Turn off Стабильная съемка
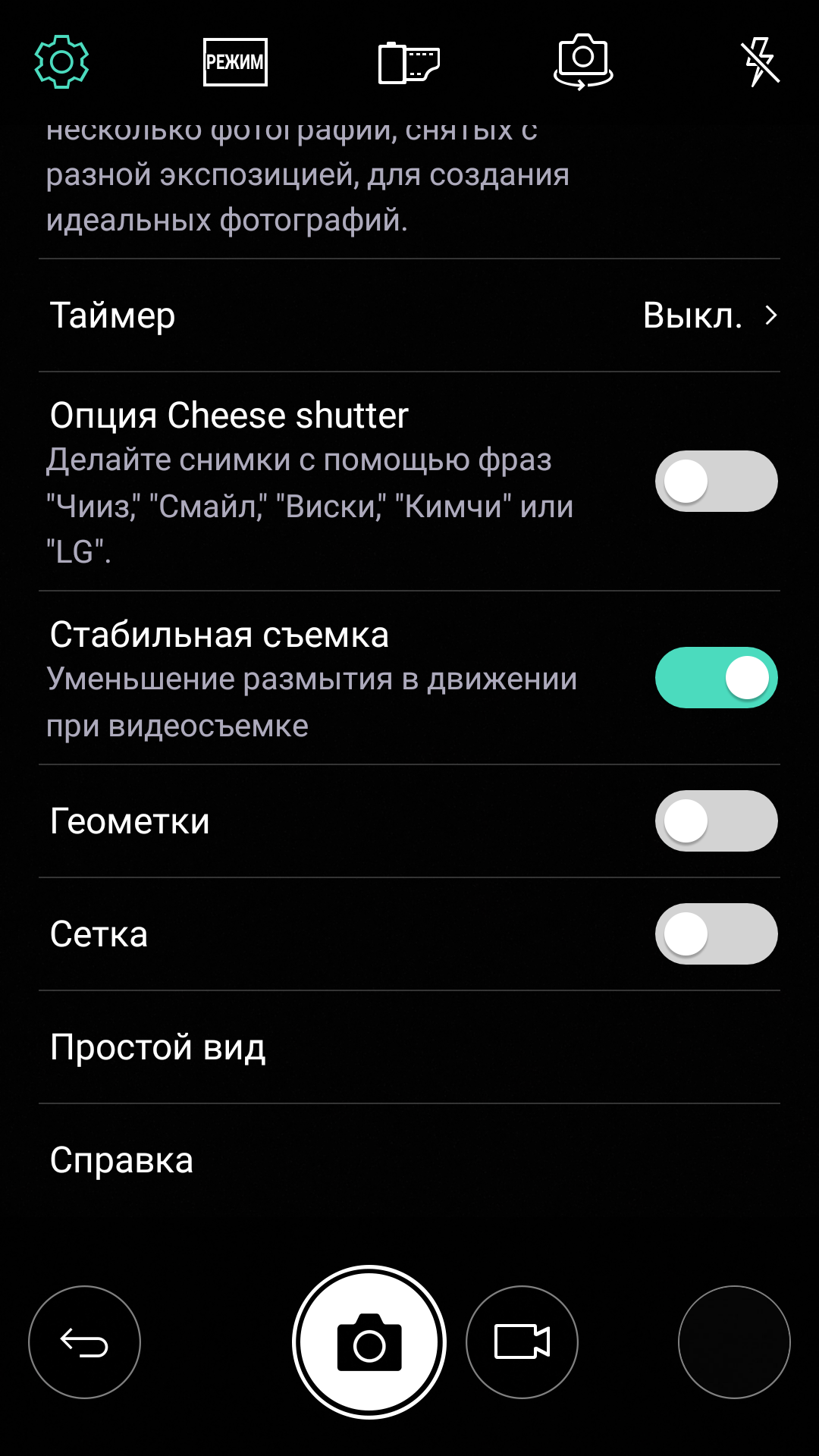 tap(716, 678)
